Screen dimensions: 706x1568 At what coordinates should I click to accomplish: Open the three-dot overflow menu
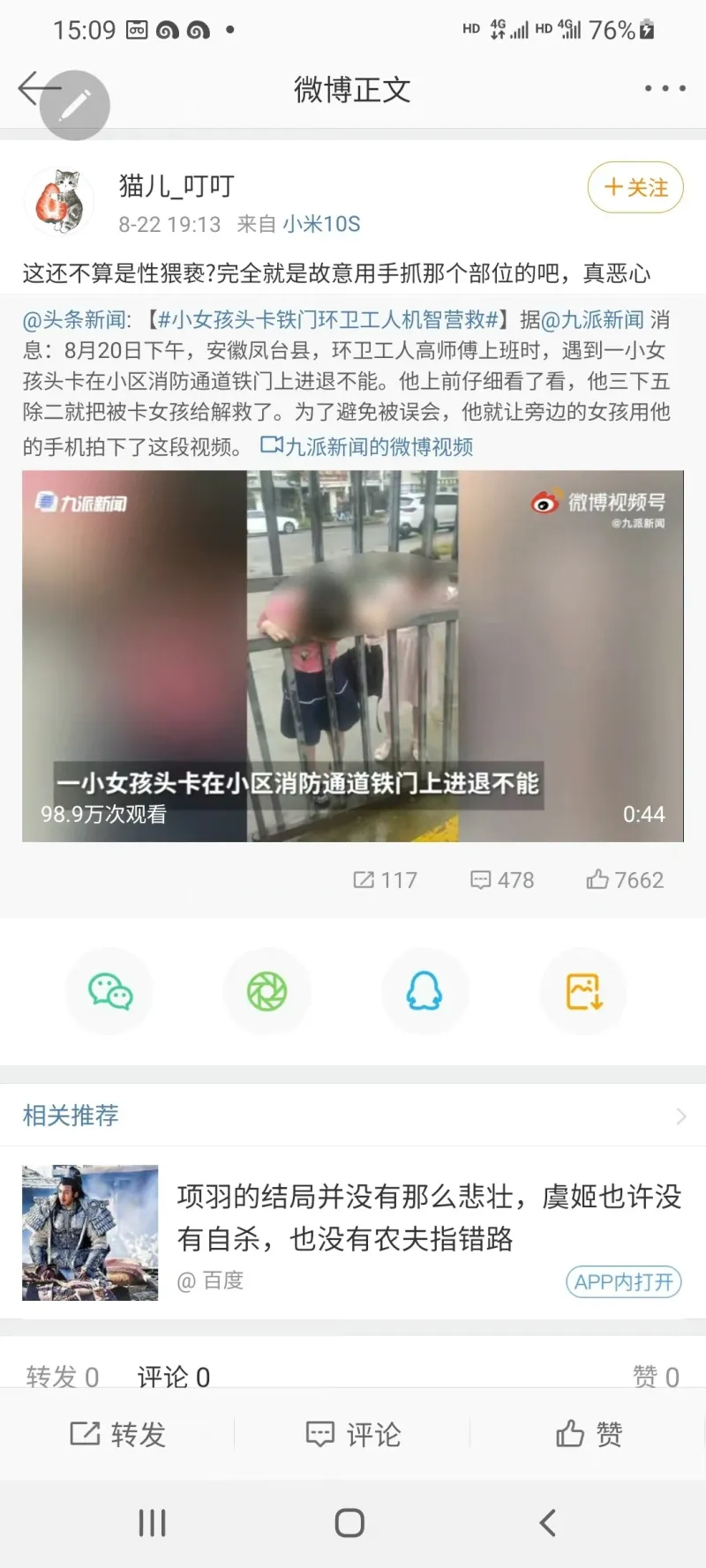tap(665, 88)
